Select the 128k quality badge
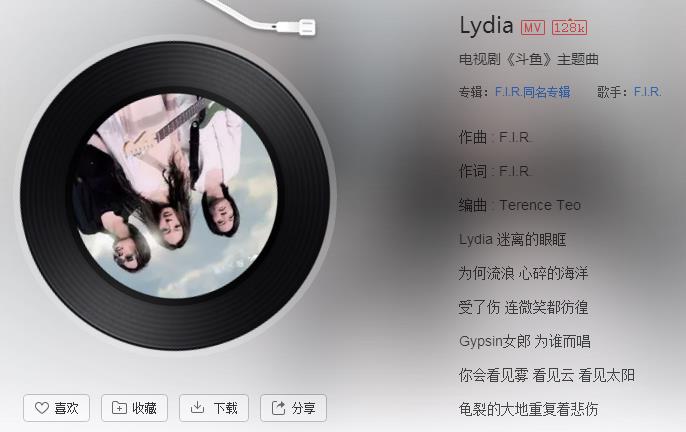This screenshot has width=686, height=432. (x=569, y=28)
